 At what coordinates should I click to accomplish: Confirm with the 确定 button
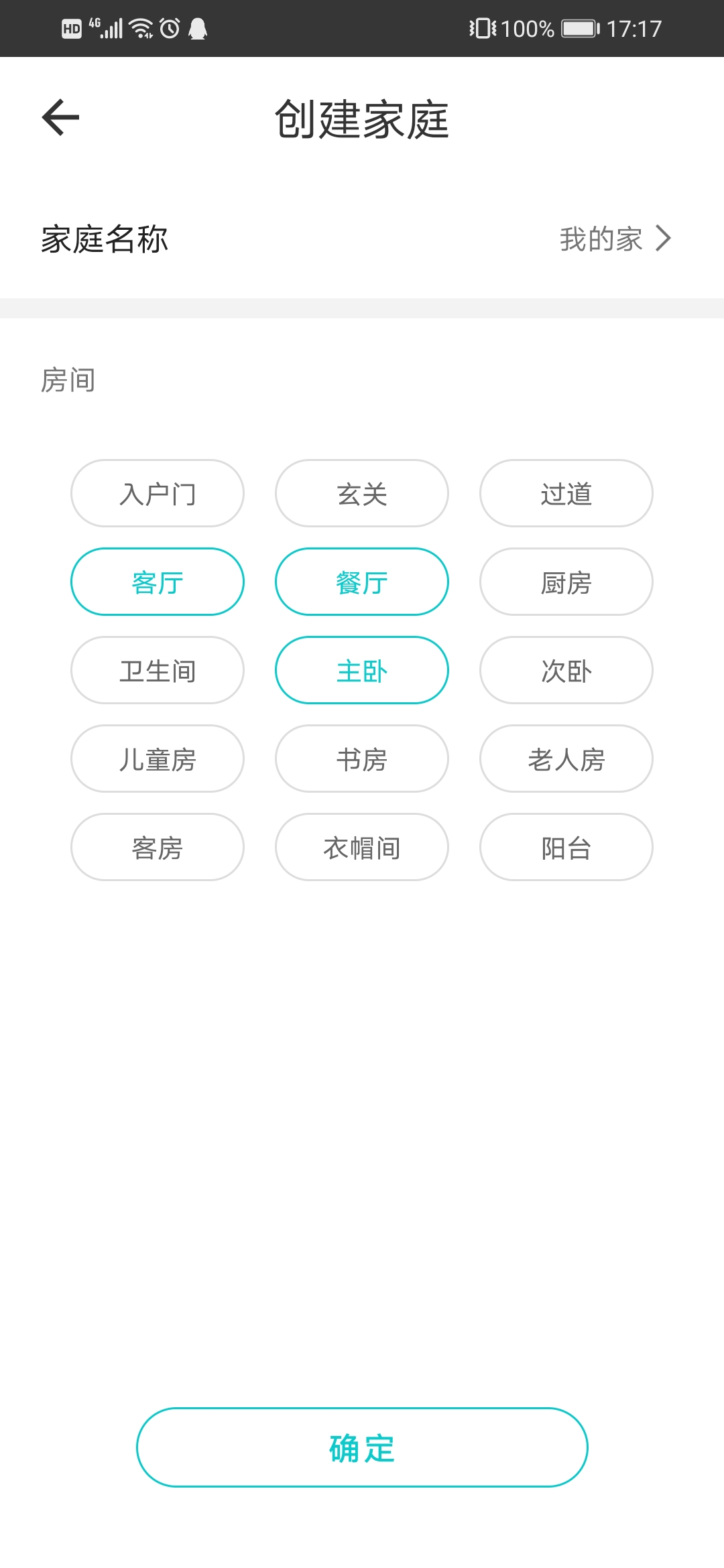pyautogui.click(x=362, y=1448)
